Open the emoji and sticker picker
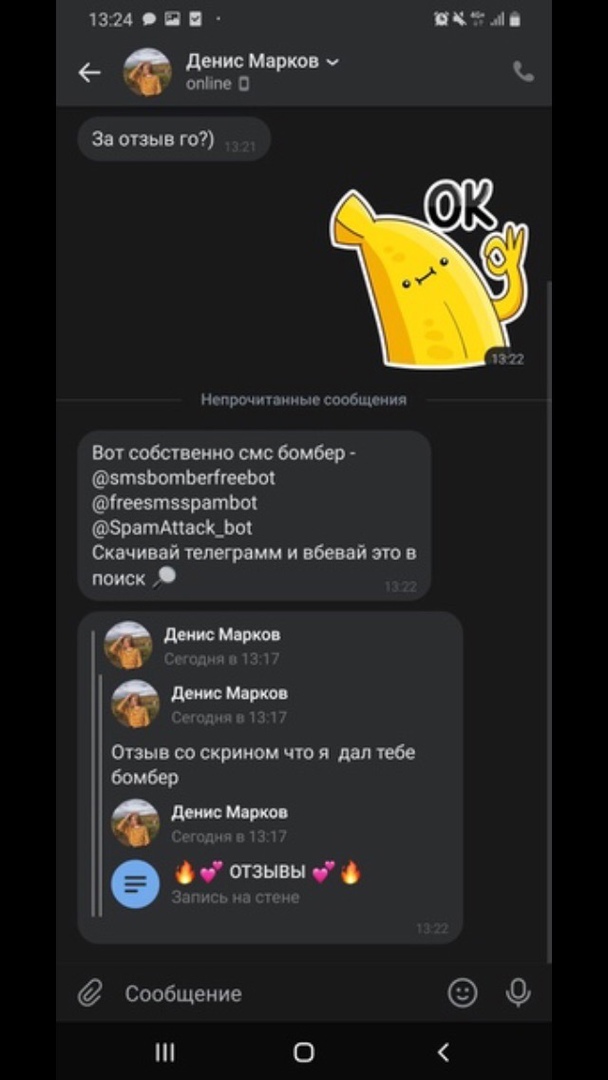 tap(462, 992)
